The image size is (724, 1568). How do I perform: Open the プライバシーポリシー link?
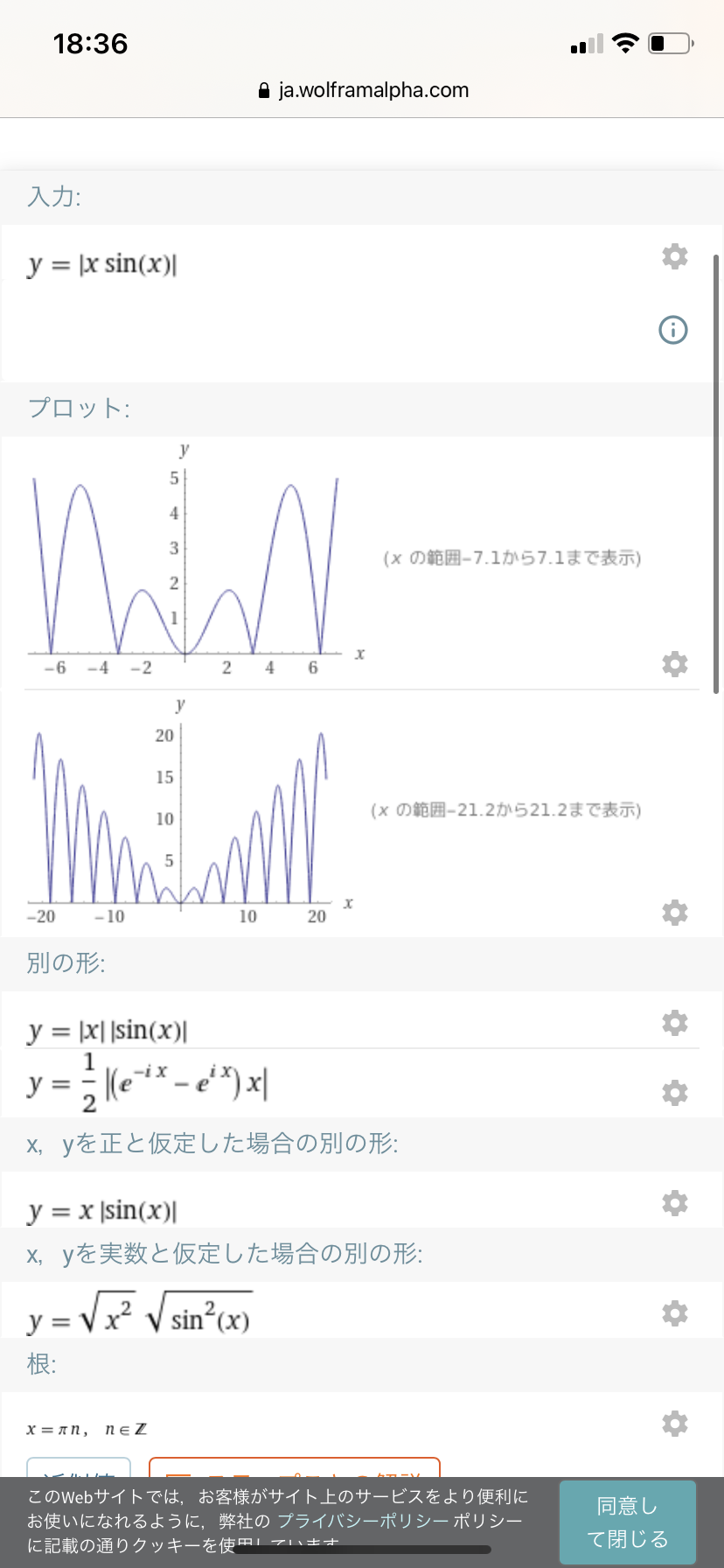pos(363,1521)
